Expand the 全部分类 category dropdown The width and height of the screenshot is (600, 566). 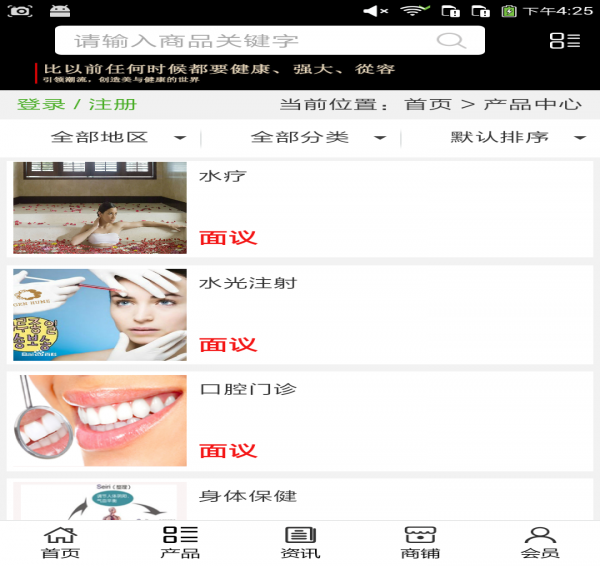click(317, 137)
